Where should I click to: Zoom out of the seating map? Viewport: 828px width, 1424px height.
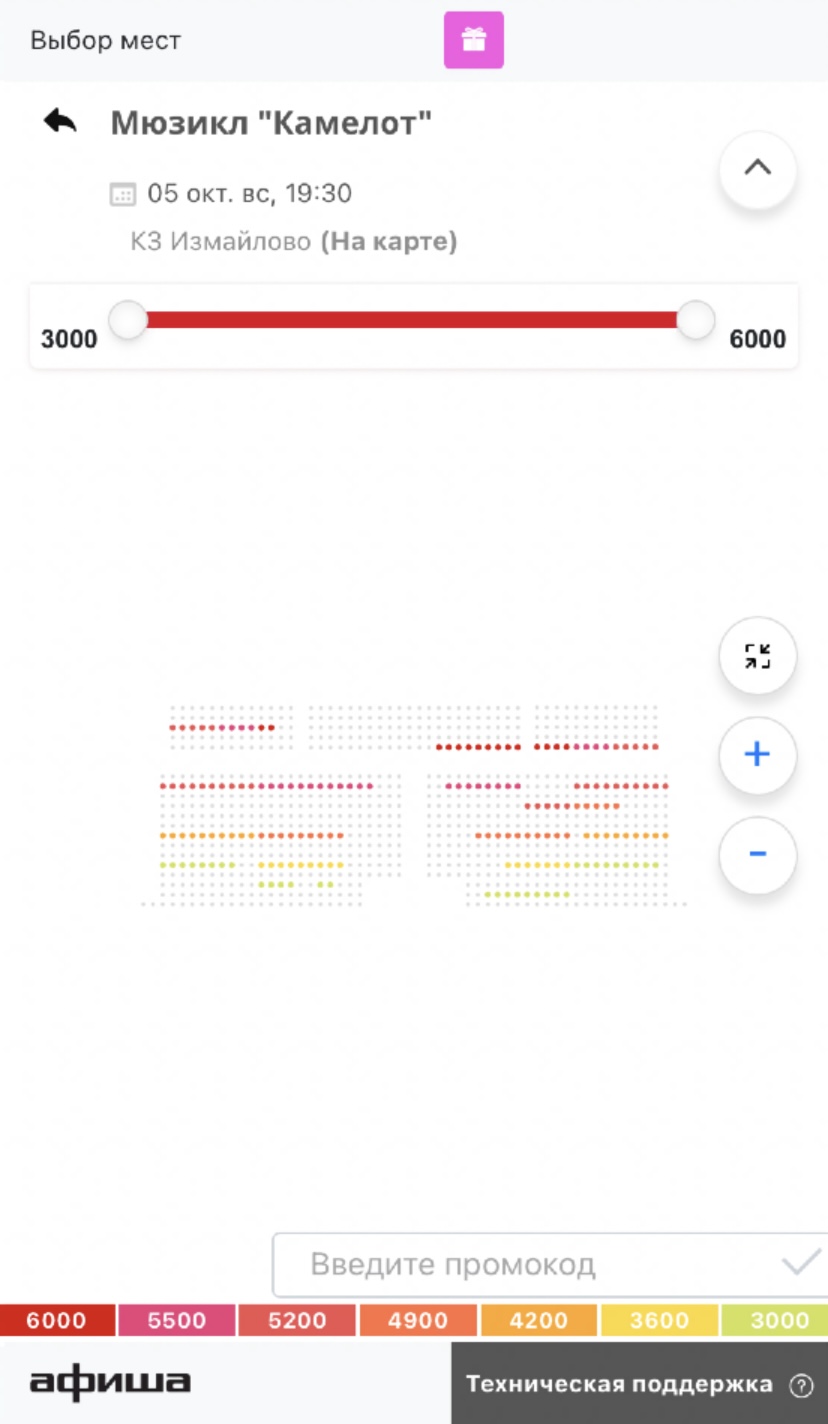(757, 854)
